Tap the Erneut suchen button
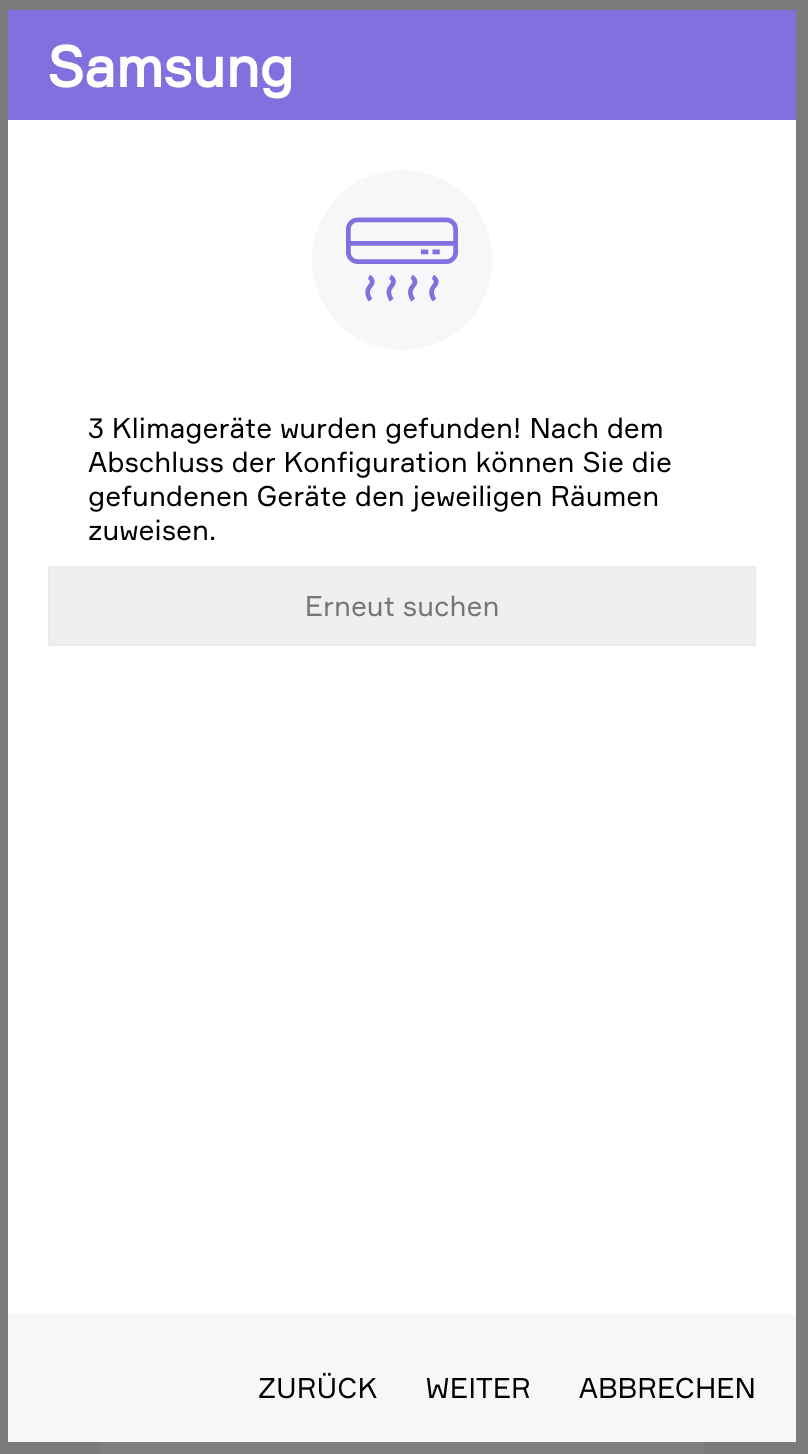The image size is (808, 1454). tap(401, 606)
